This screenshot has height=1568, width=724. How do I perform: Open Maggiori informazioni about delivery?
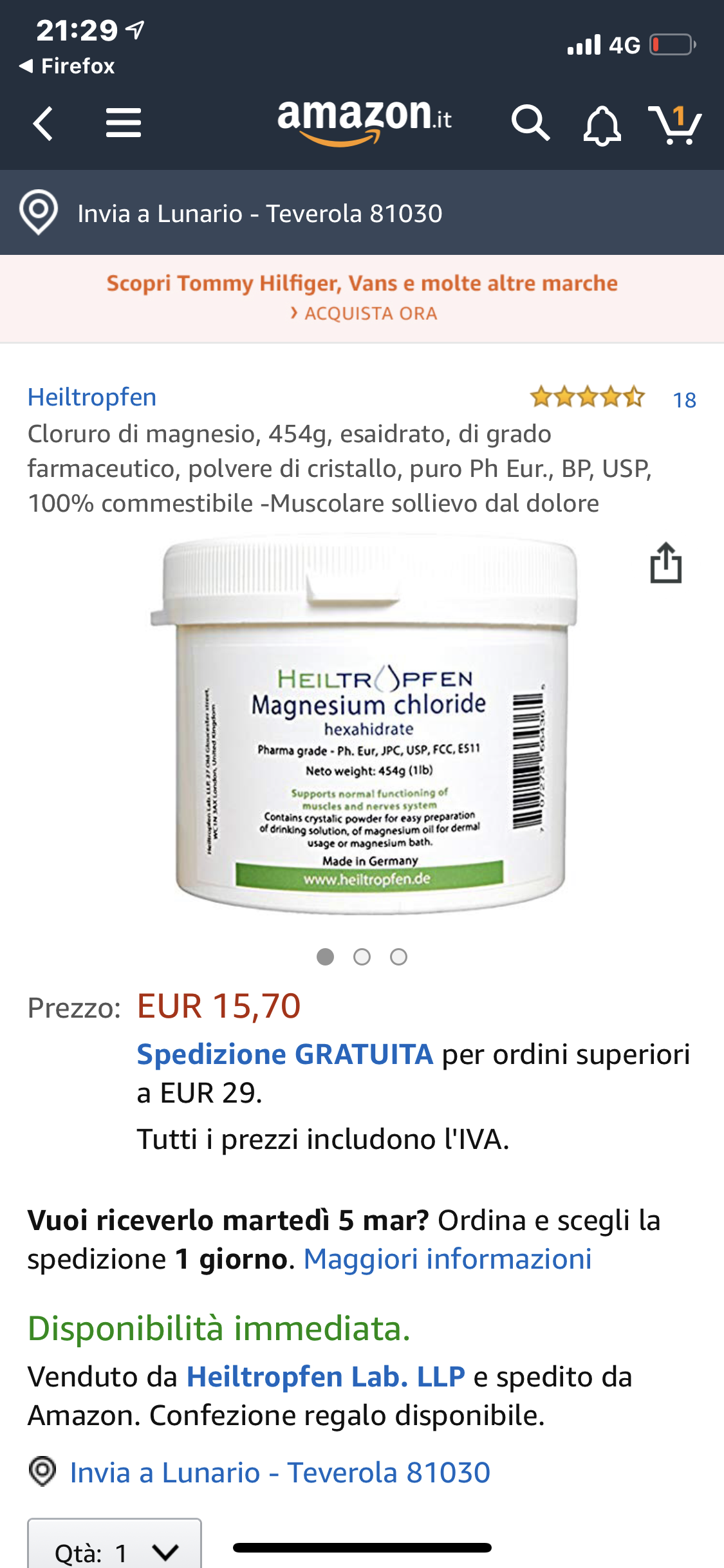click(447, 1259)
